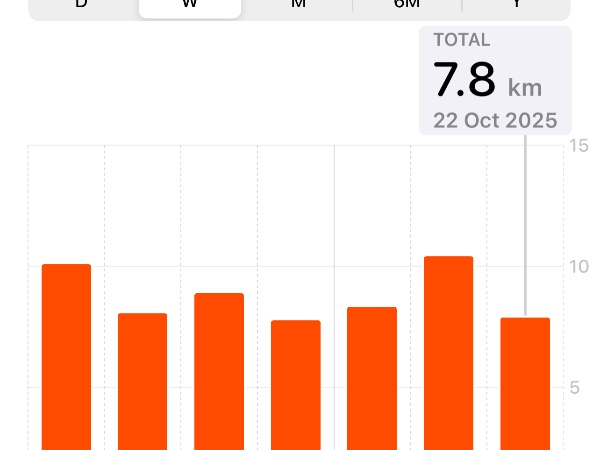The image size is (600, 450).
Task: Select the tallest bar in the chart
Action: tap(448, 352)
